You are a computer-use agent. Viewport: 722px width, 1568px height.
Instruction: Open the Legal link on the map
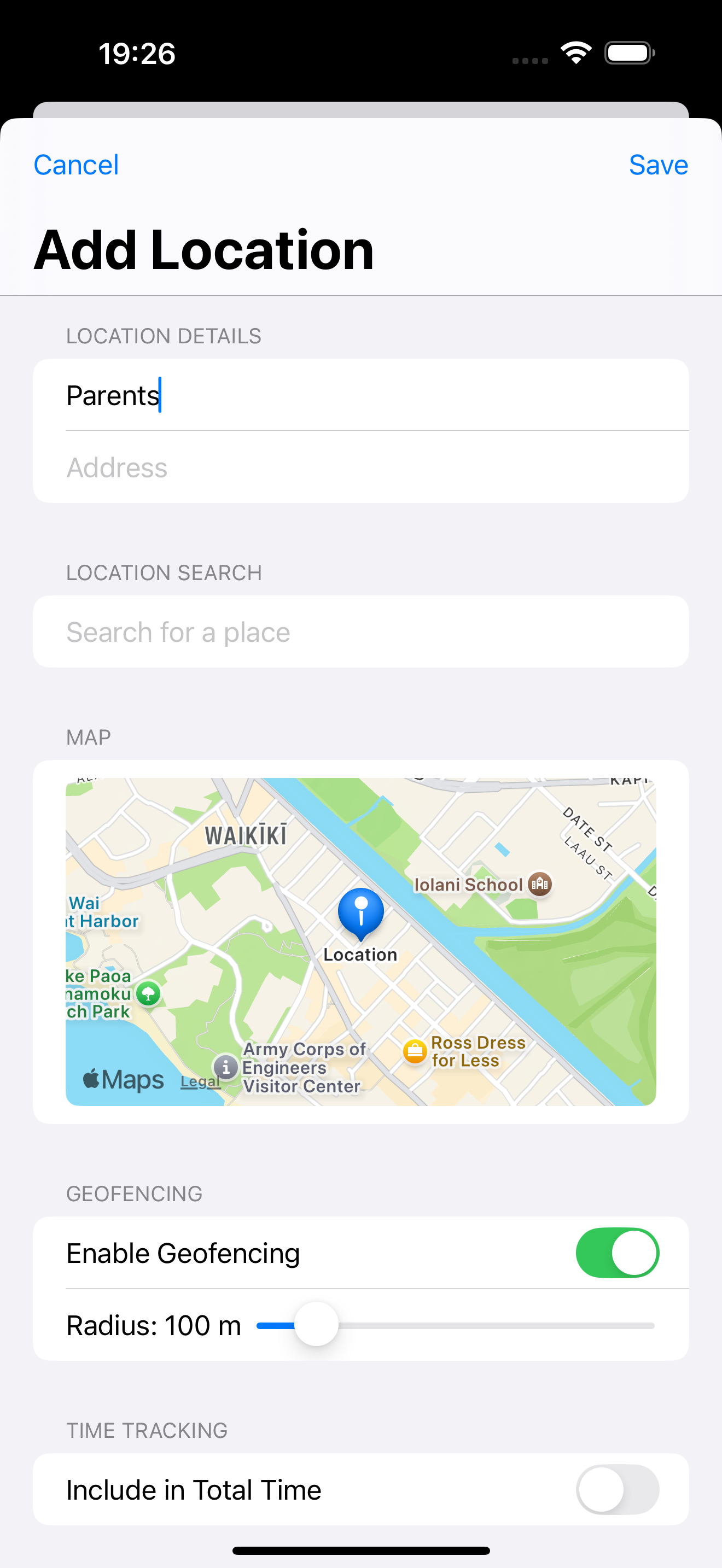[x=200, y=1081]
